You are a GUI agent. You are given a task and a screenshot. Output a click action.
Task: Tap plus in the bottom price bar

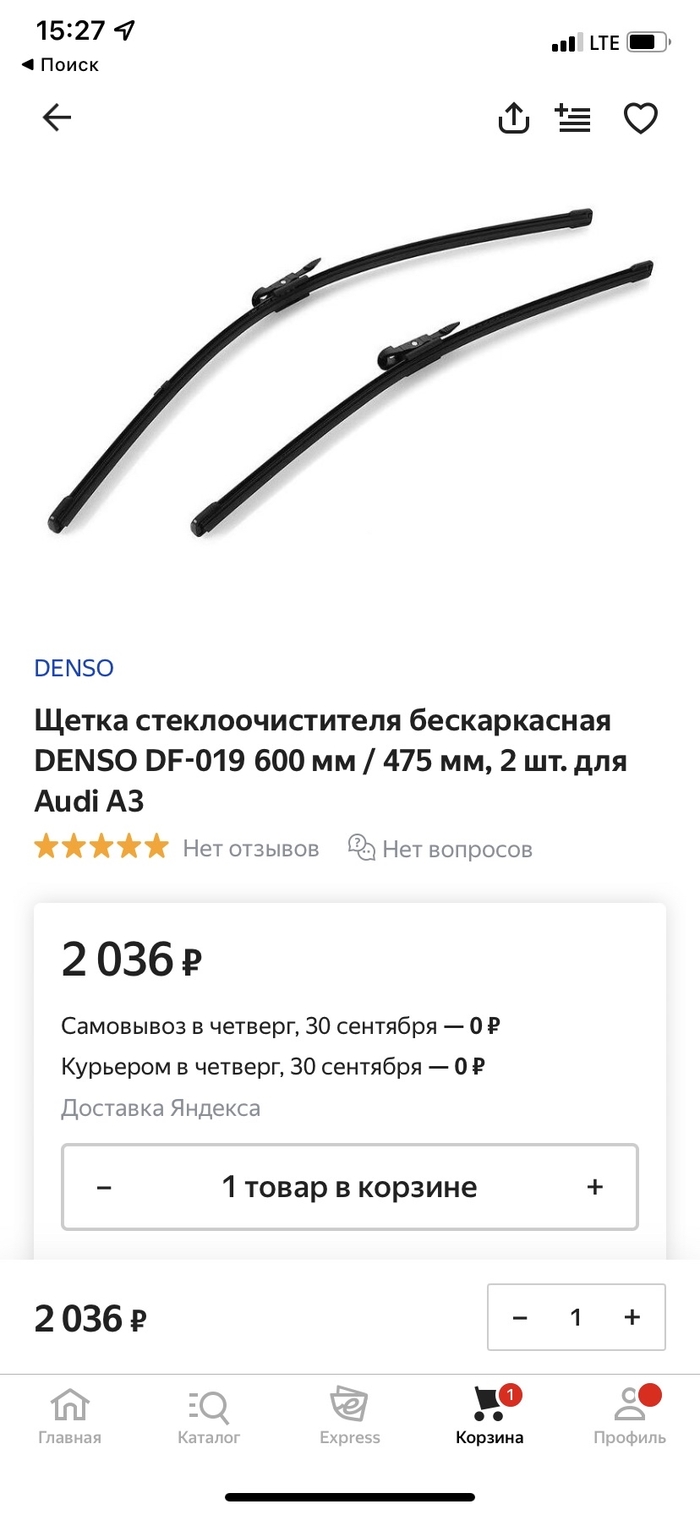point(632,1317)
